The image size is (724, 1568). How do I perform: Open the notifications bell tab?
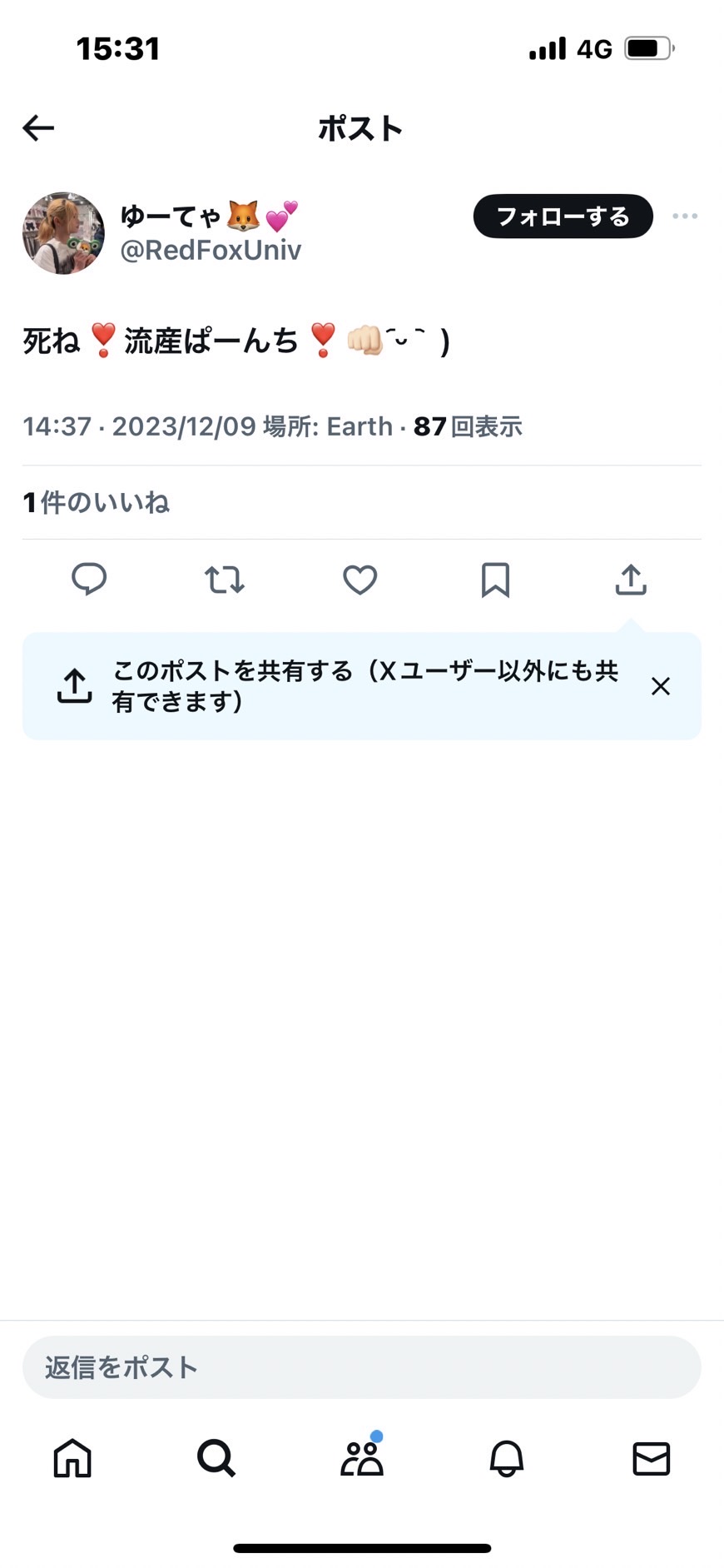tap(506, 1458)
